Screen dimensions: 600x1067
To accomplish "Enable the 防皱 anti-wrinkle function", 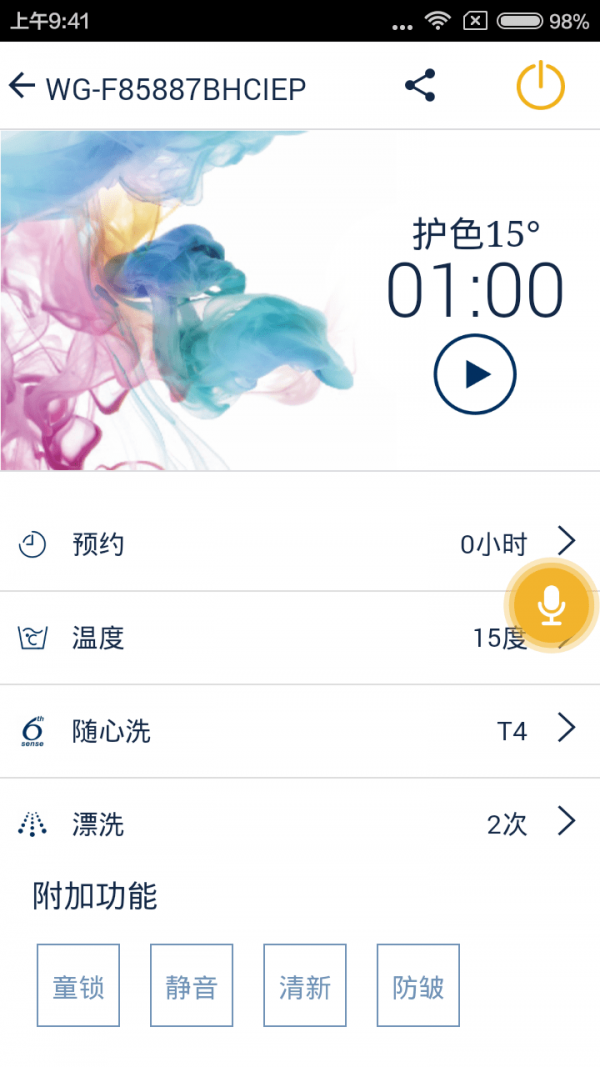I will click(x=418, y=986).
